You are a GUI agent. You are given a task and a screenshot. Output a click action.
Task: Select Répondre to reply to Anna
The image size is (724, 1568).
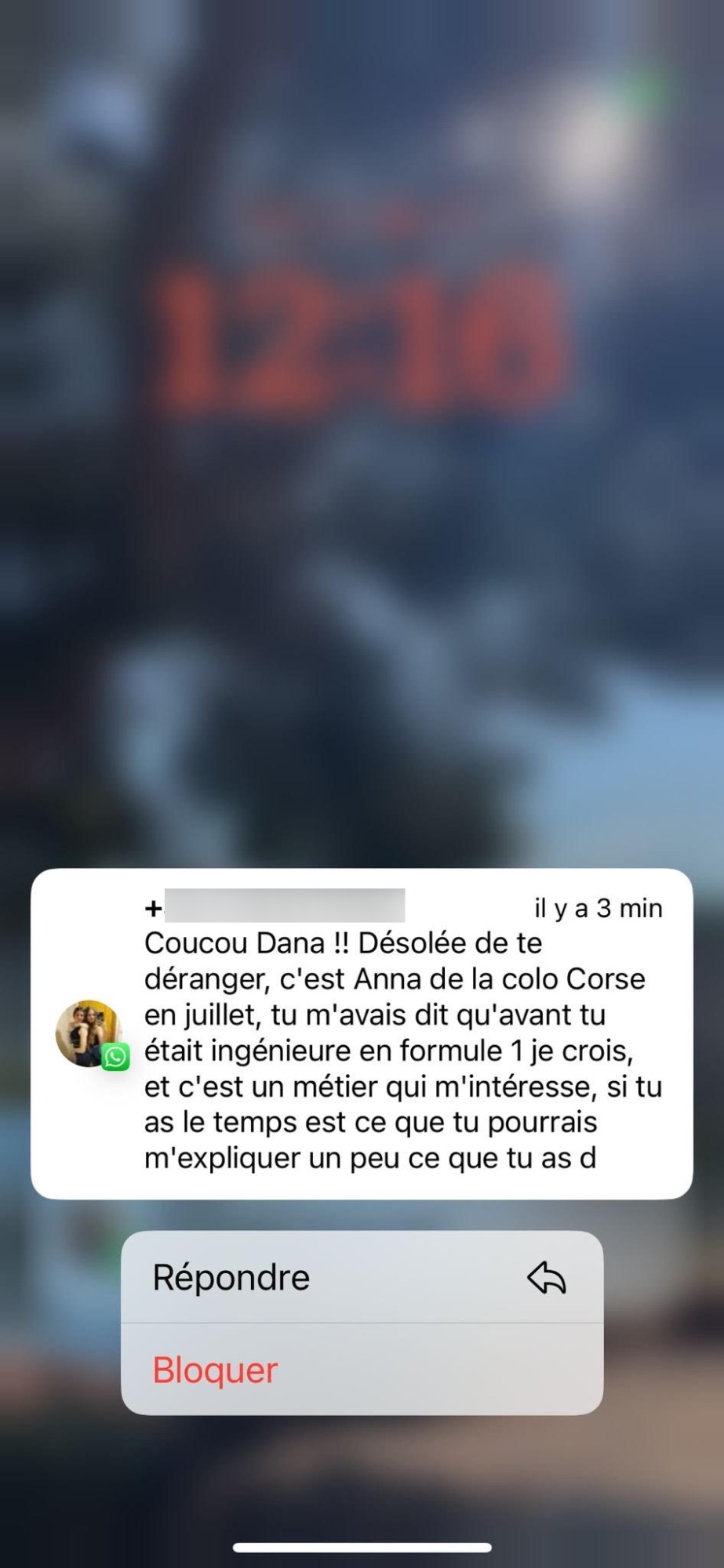point(361,1277)
